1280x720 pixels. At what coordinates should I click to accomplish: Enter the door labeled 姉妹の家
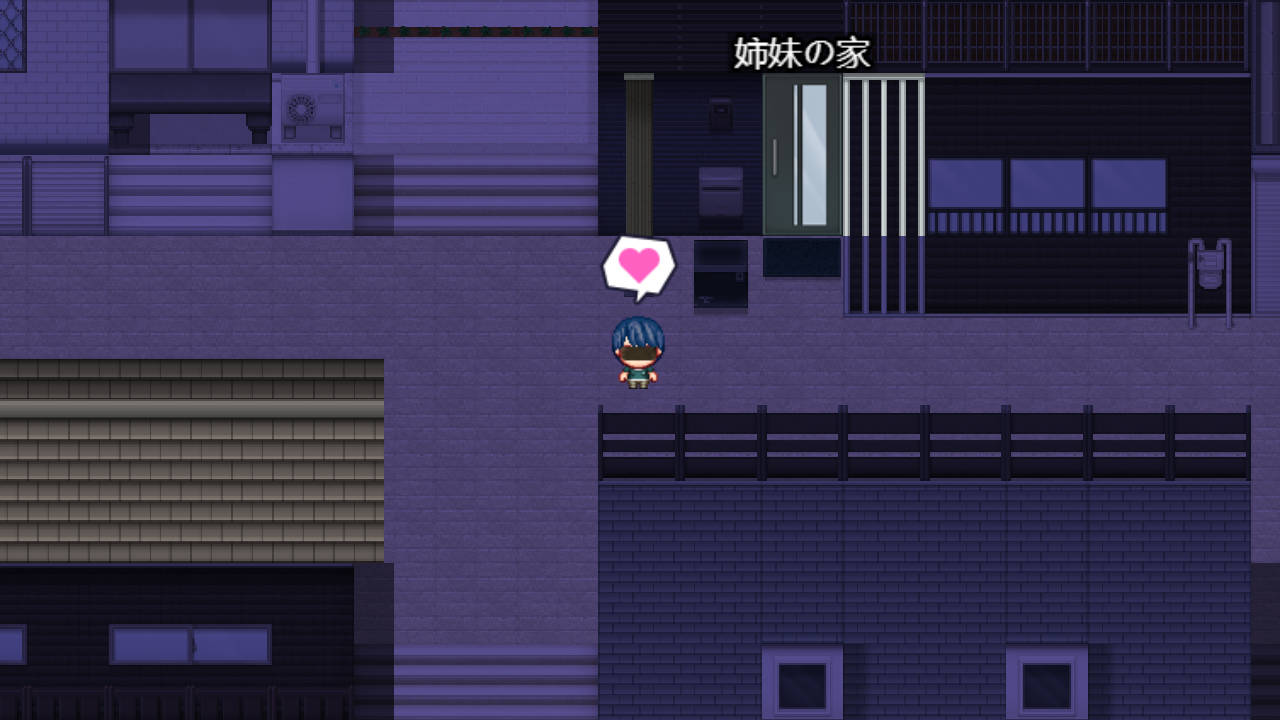(802, 155)
